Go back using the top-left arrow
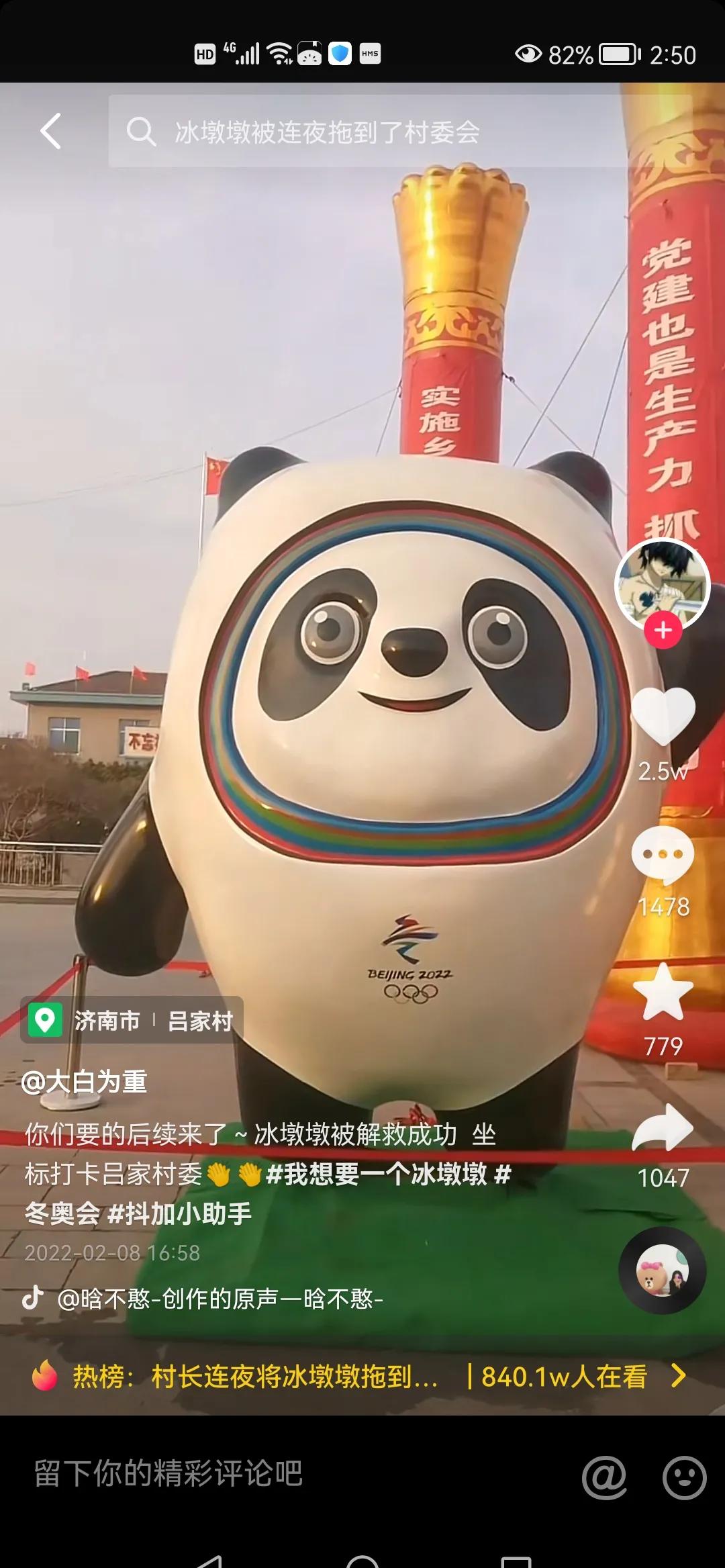The width and height of the screenshot is (725, 1568). [x=51, y=131]
